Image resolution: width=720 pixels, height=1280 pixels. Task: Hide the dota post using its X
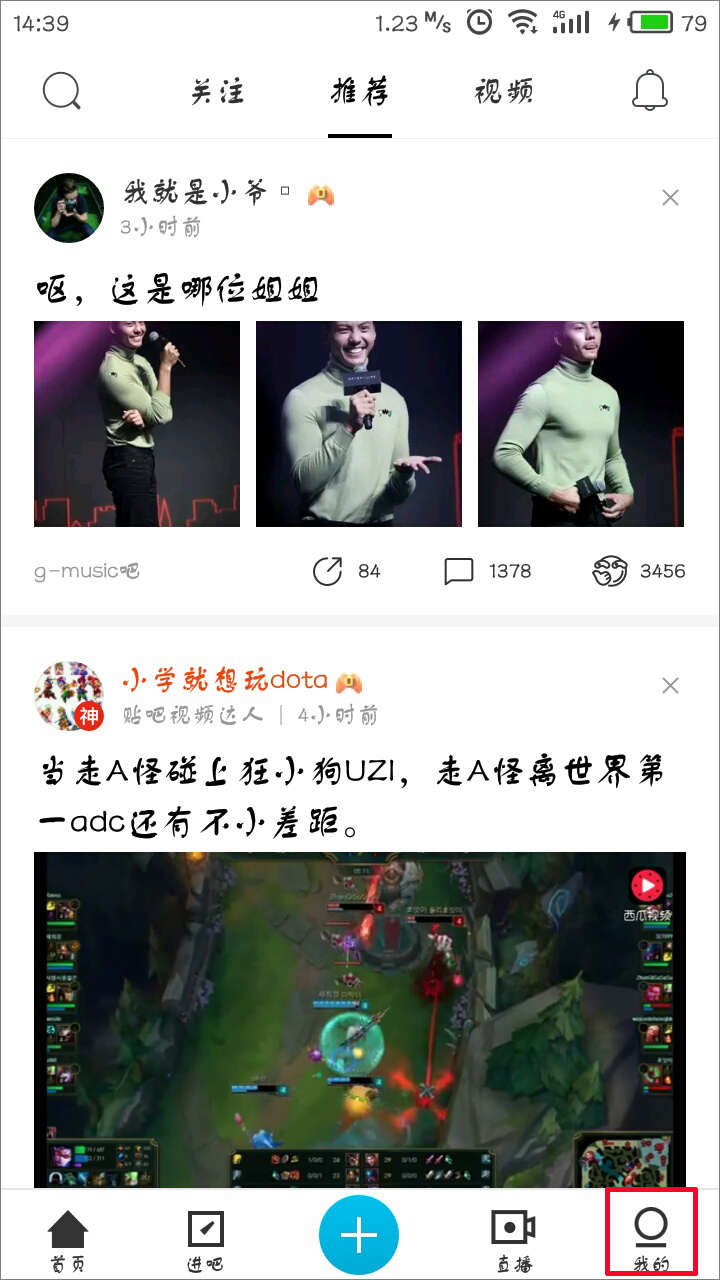[x=670, y=686]
